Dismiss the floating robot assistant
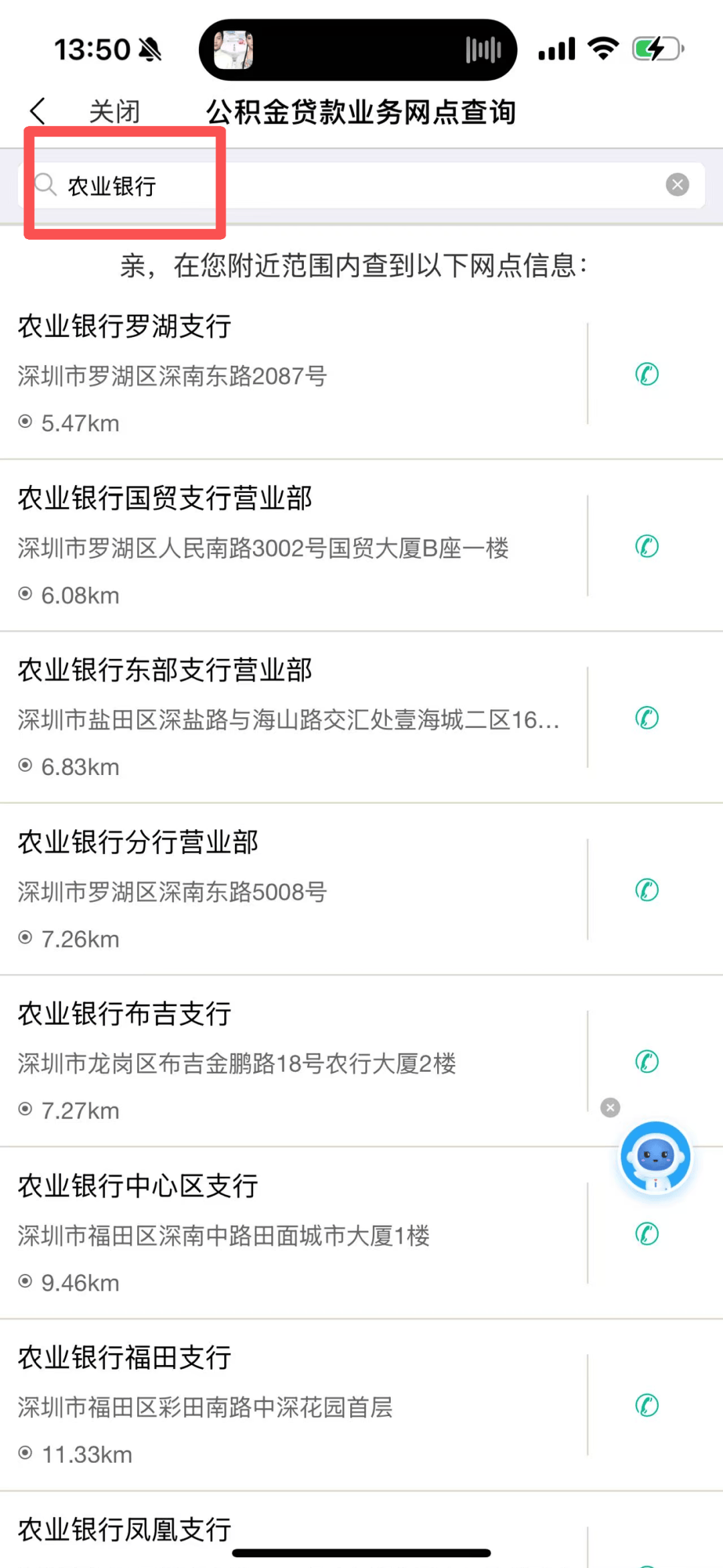 click(x=610, y=1108)
